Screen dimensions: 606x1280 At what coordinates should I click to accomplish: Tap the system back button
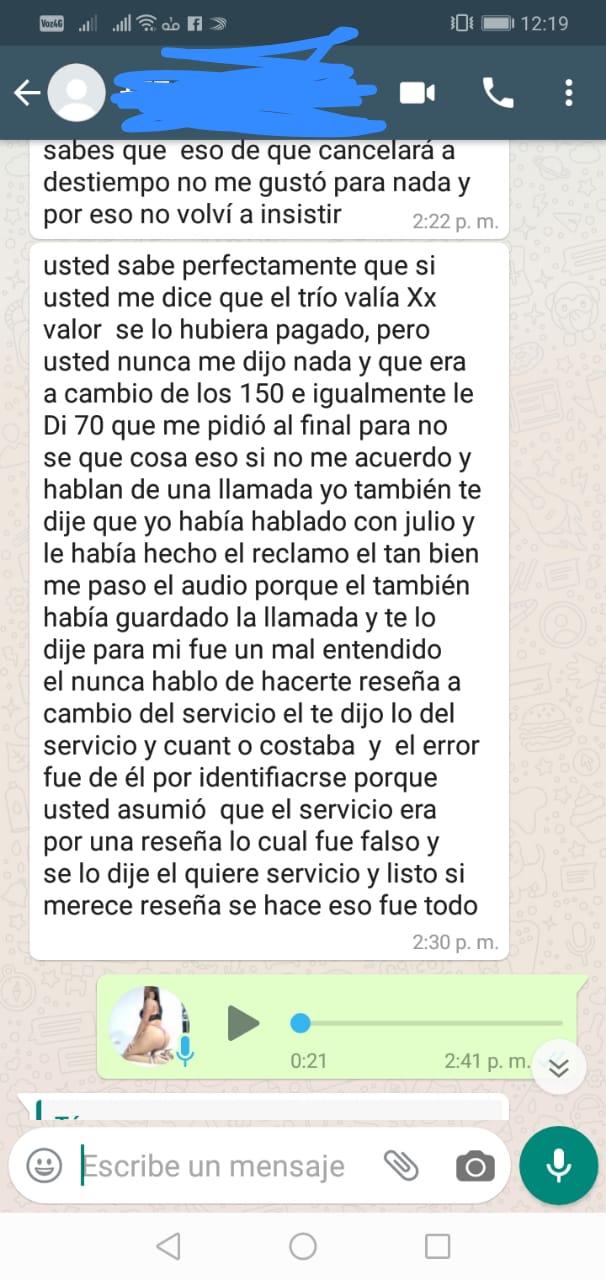[x=169, y=1246]
